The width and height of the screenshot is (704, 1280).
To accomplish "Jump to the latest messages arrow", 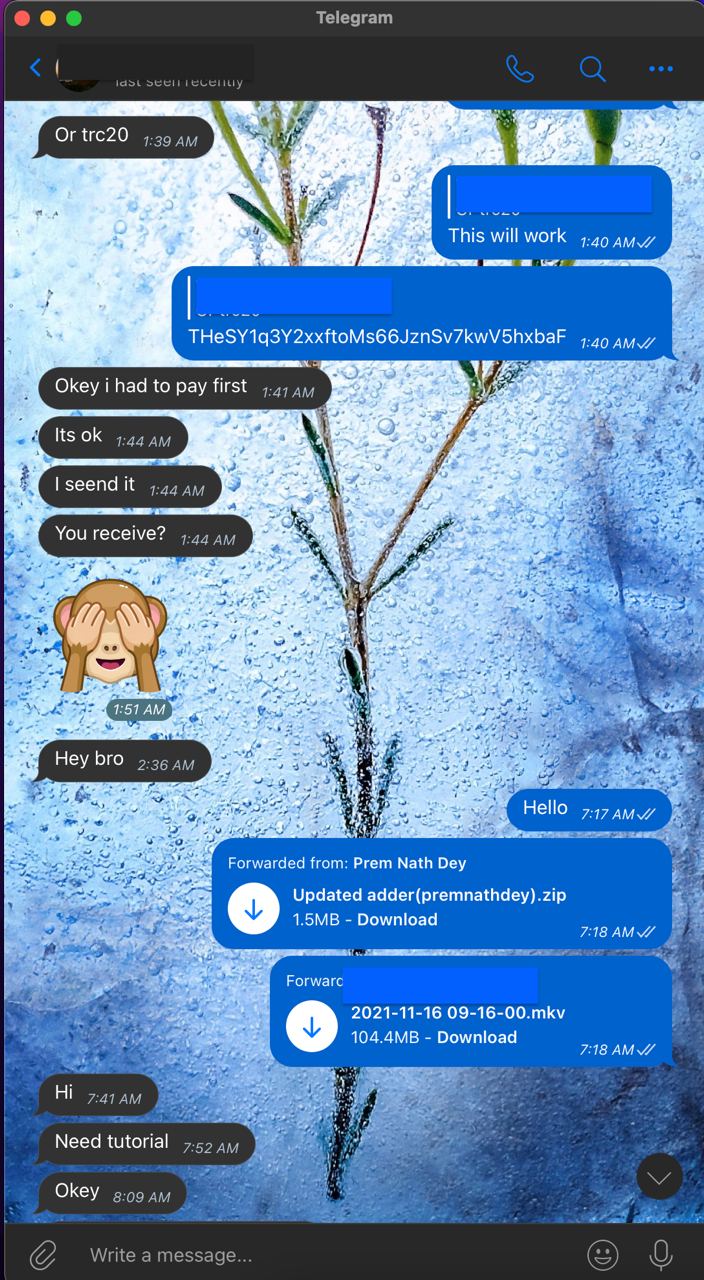I will (659, 1177).
